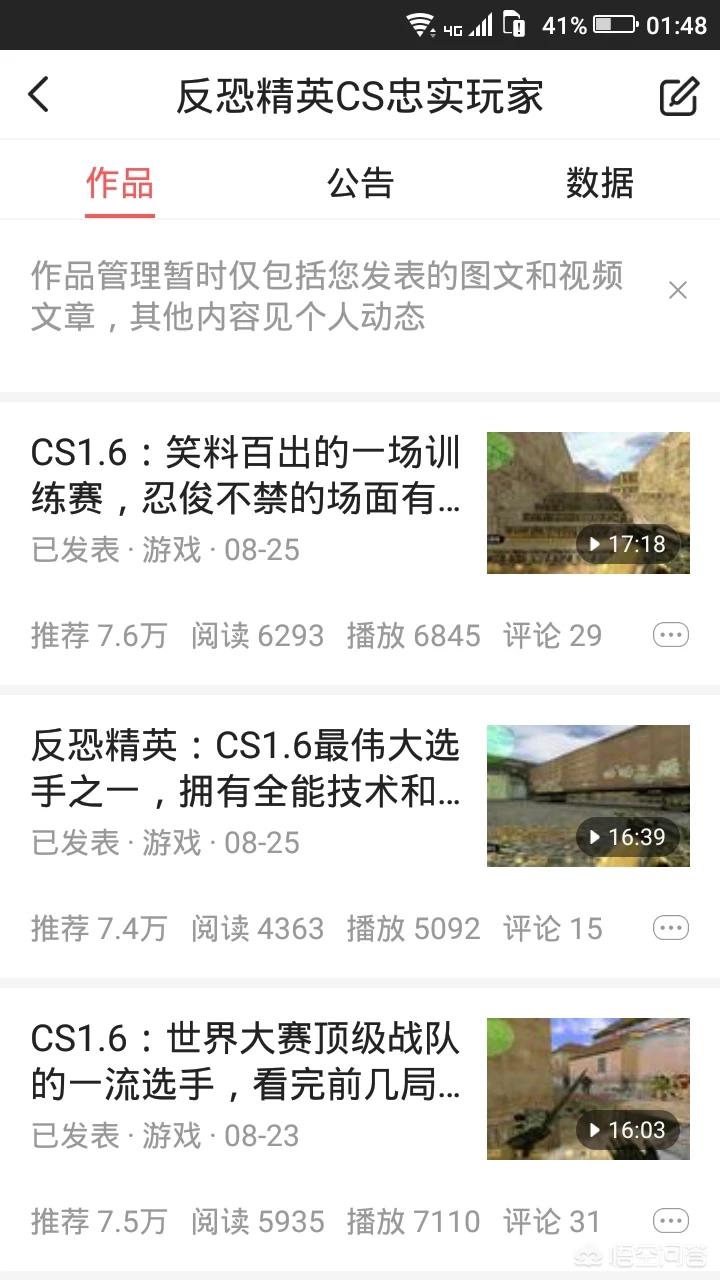Open the compose edit icon
Viewport: 720px width, 1280px height.
678,96
